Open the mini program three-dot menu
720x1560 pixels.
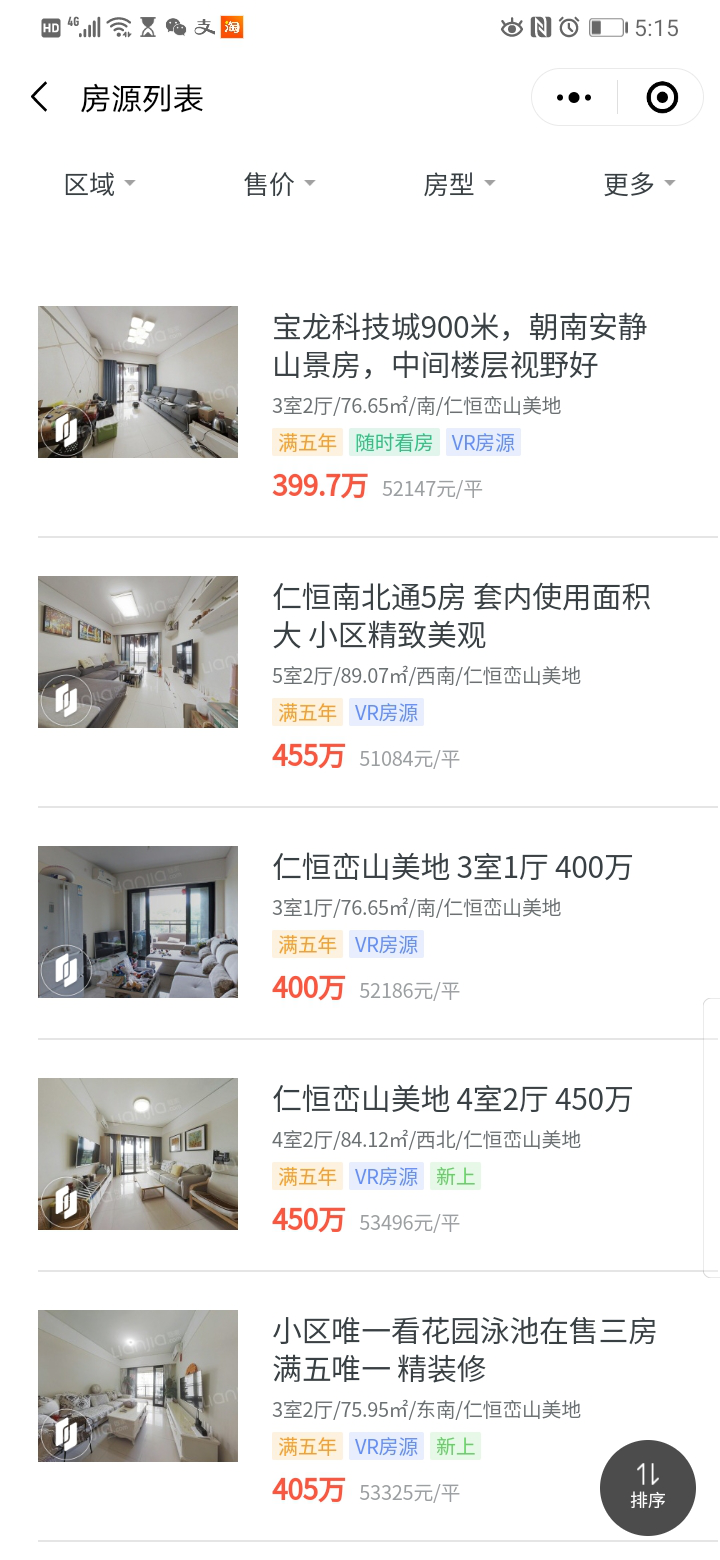coord(574,98)
